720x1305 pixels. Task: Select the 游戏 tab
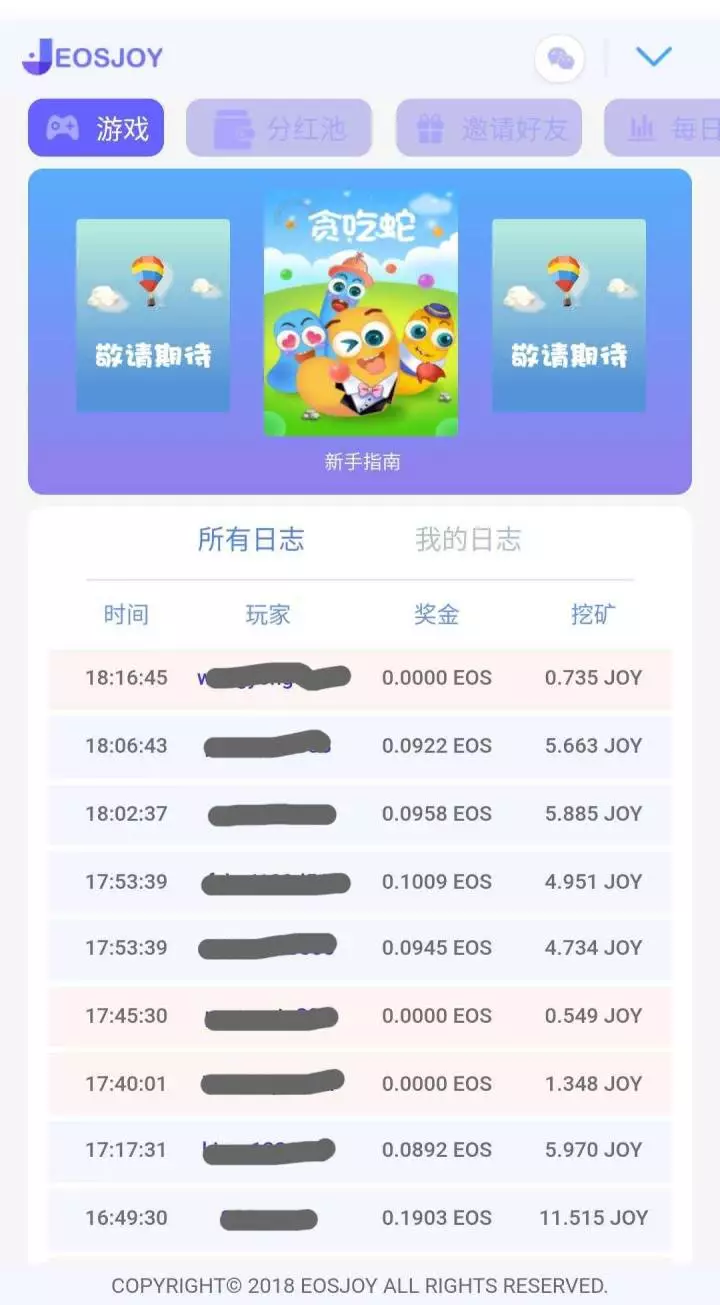coord(96,128)
